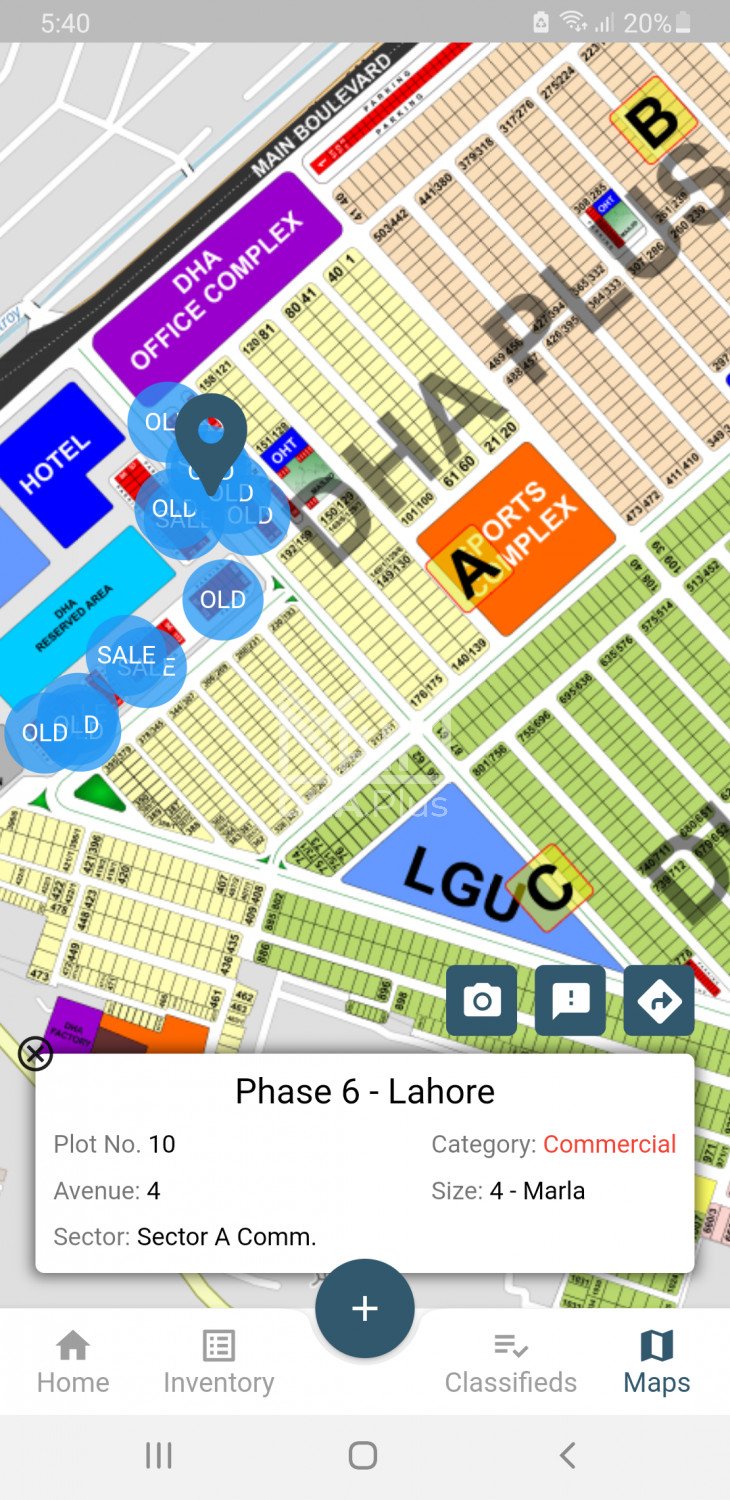Close the plot info card
The height and width of the screenshot is (1500, 730).
pyautogui.click(x=35, y=1053)
